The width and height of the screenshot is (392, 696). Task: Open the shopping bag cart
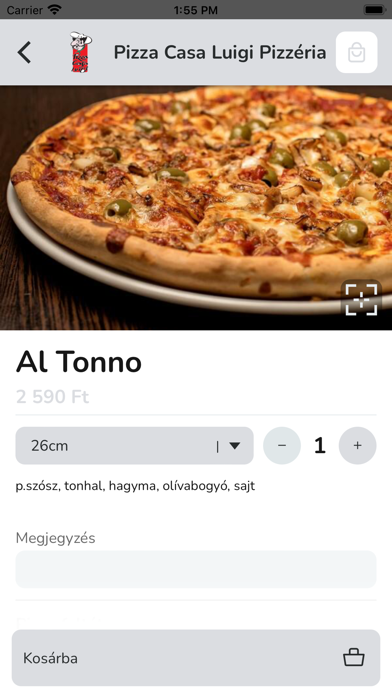pyautogui.click(x=356, y=52)
